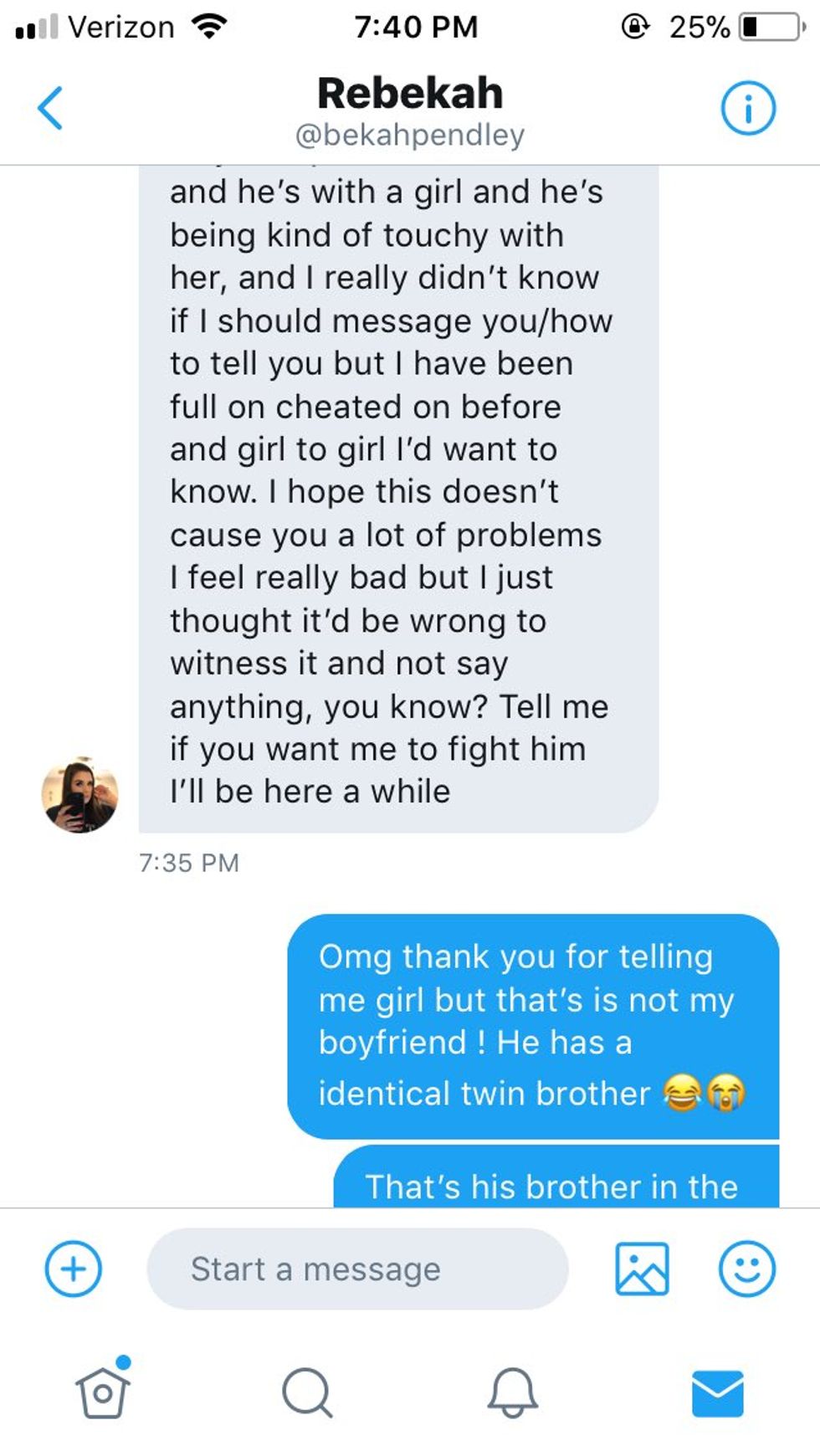The width and height of the screenshot is (820, 1456).
Task: Open conversation info for Rebekah
Action: click(747, 109)
